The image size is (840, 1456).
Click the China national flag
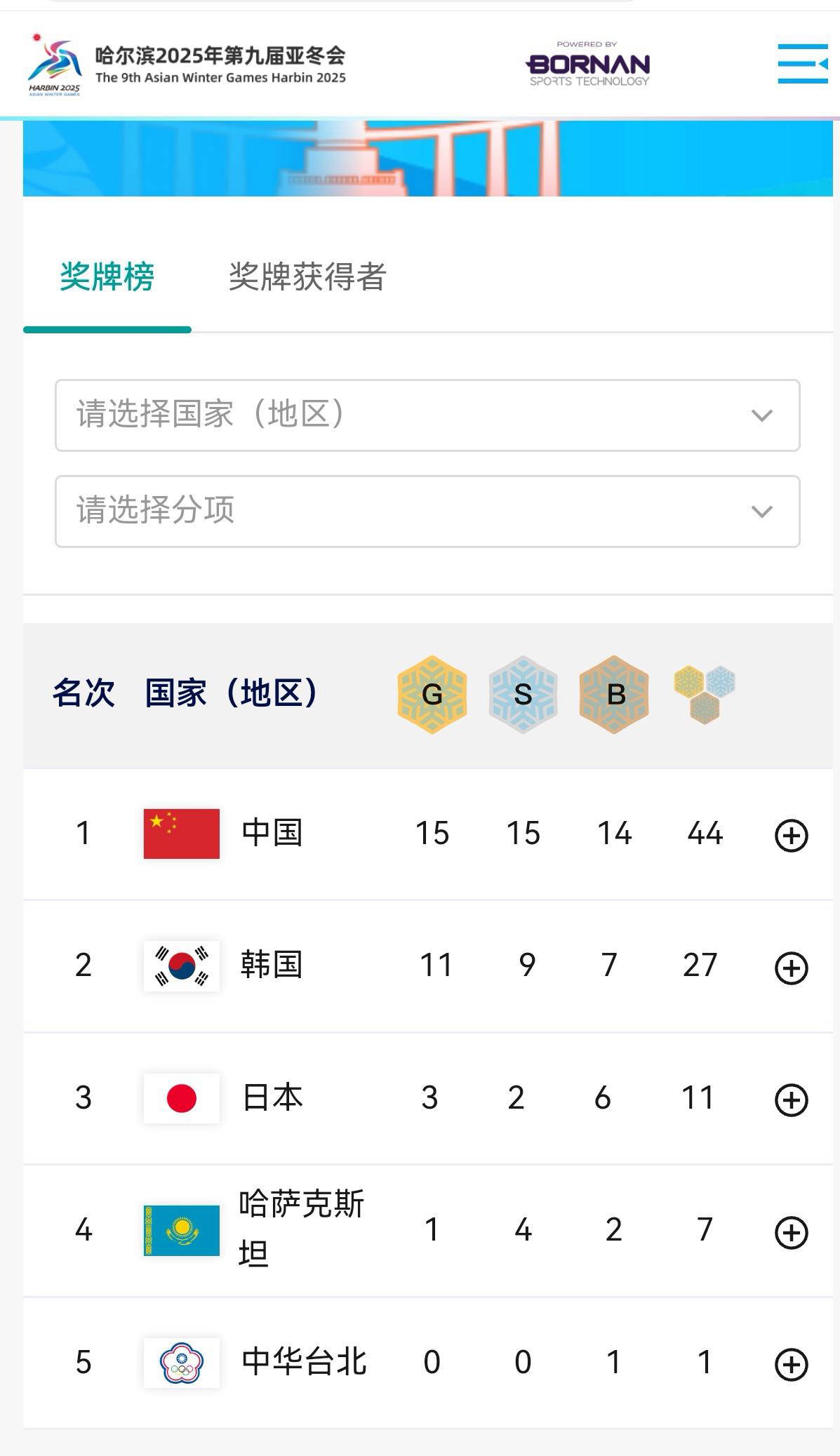coord(181,834)
